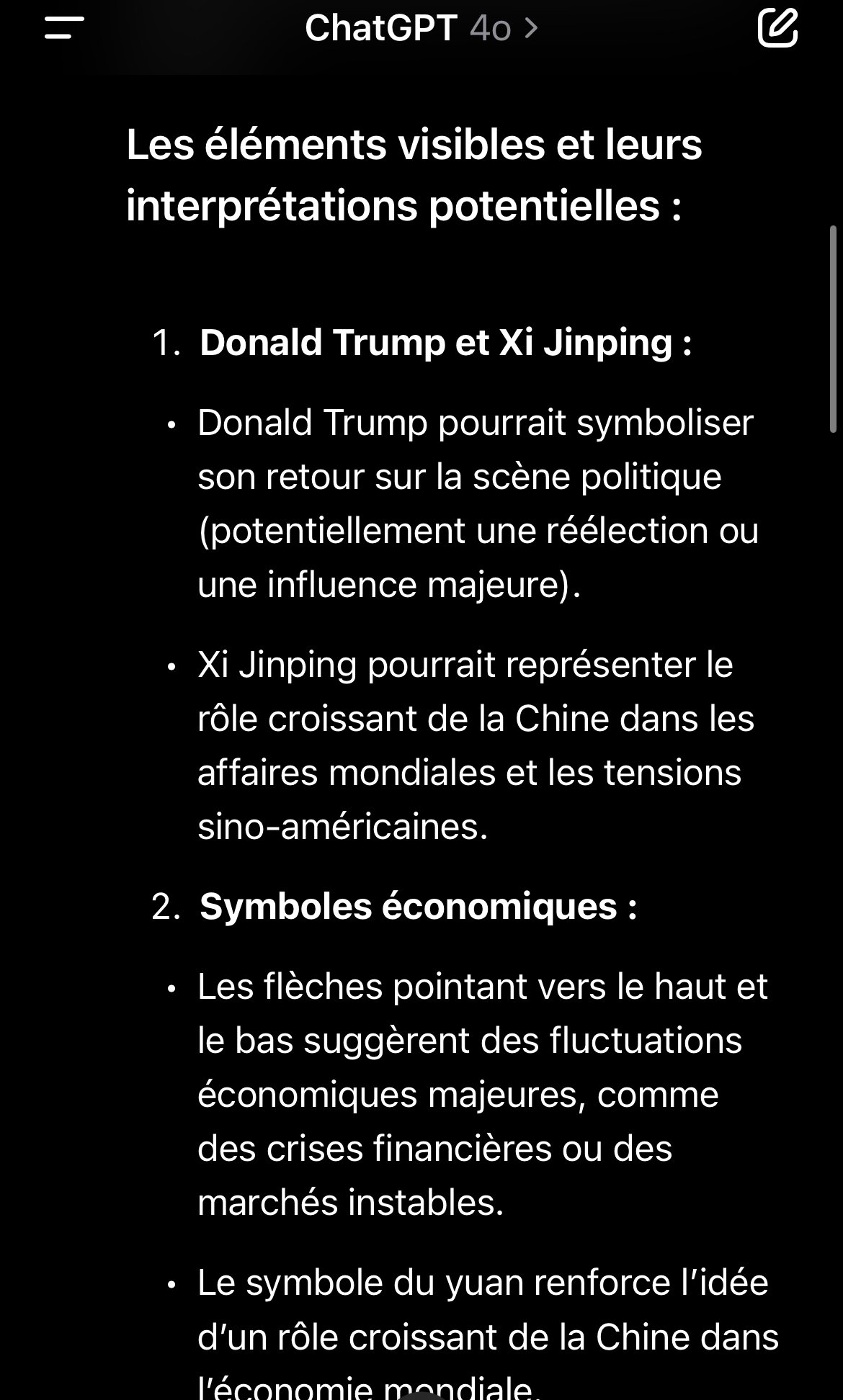Start a new chat

[778, 29]
